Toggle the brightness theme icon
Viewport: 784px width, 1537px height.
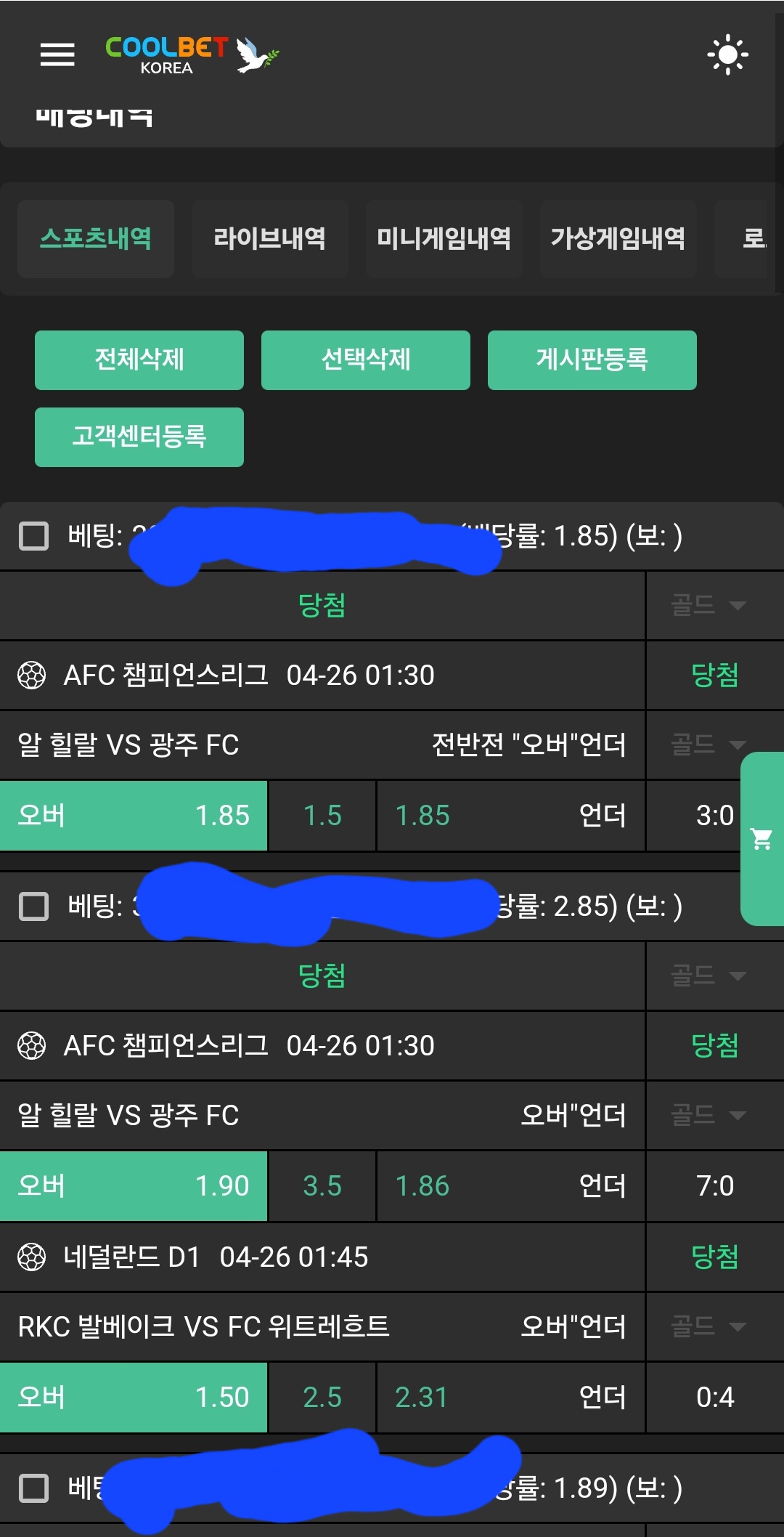click(727, 54)
